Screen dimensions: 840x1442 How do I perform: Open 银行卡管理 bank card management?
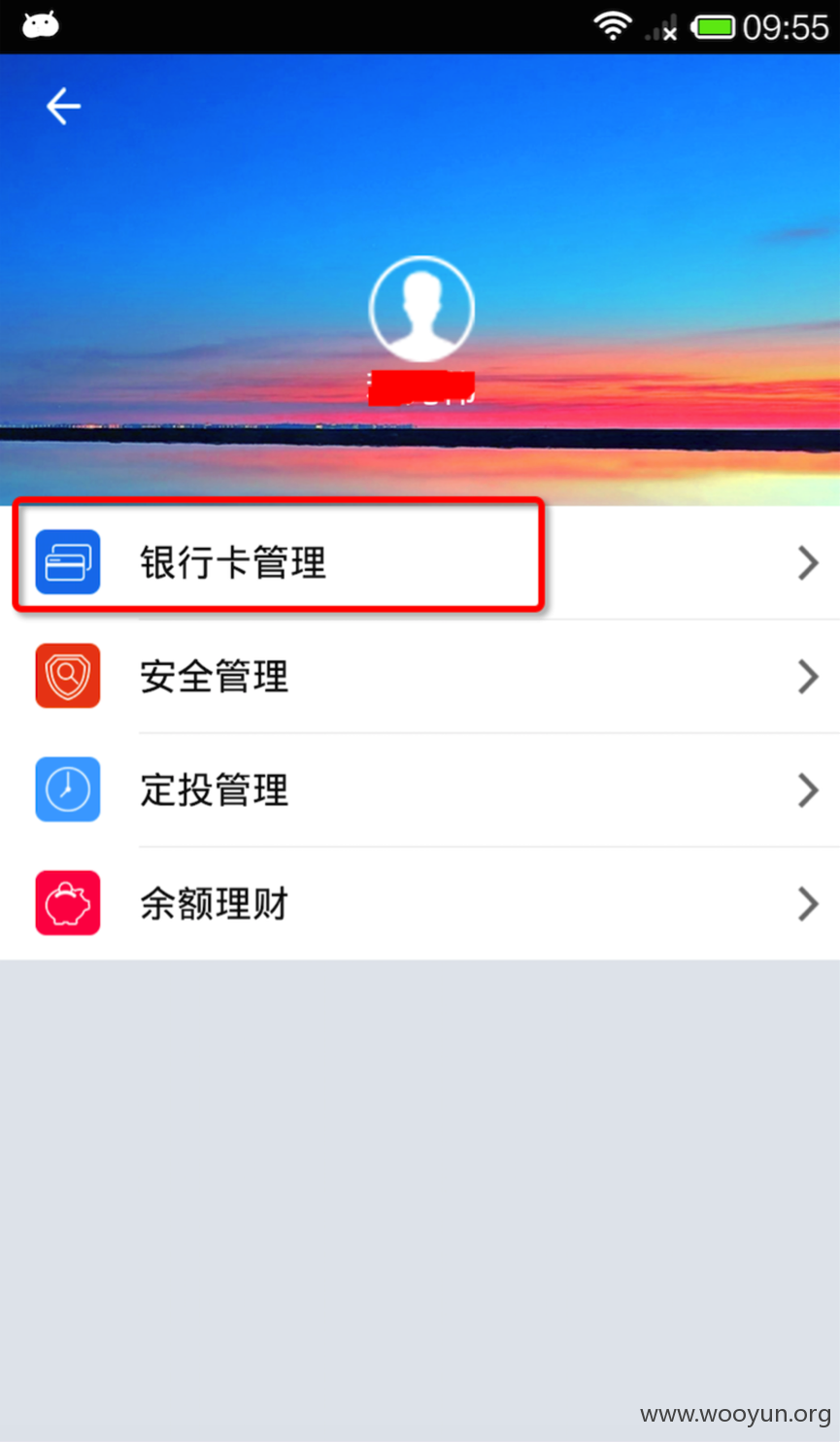420,562
